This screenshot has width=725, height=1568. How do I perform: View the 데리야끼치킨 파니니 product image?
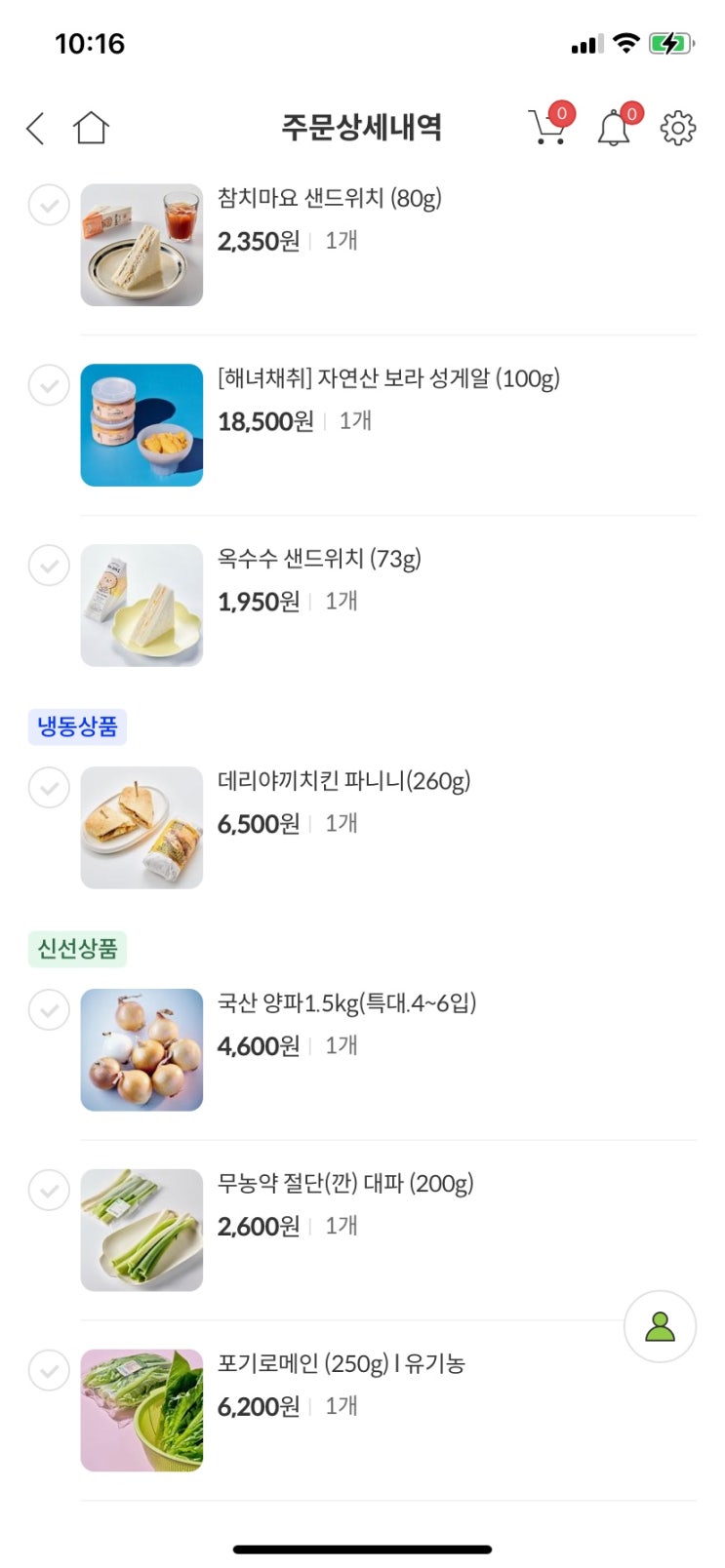pyautogui.click(x=141, y=828)
